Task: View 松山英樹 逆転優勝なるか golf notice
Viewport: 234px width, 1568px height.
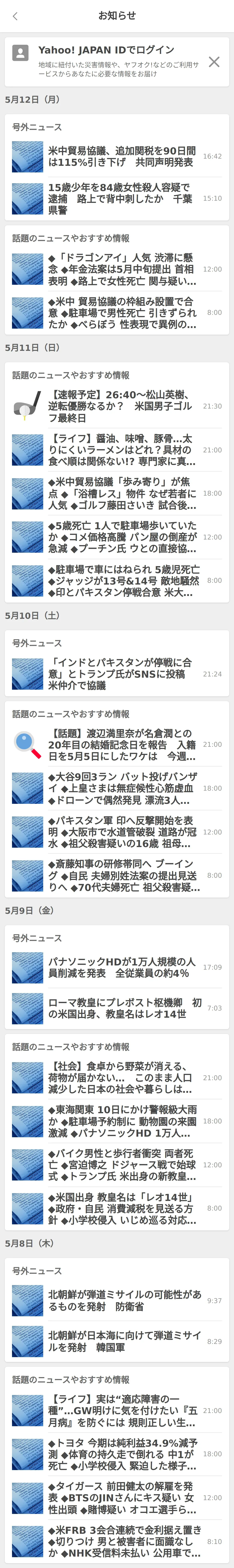Action: (x=122, y=406)
